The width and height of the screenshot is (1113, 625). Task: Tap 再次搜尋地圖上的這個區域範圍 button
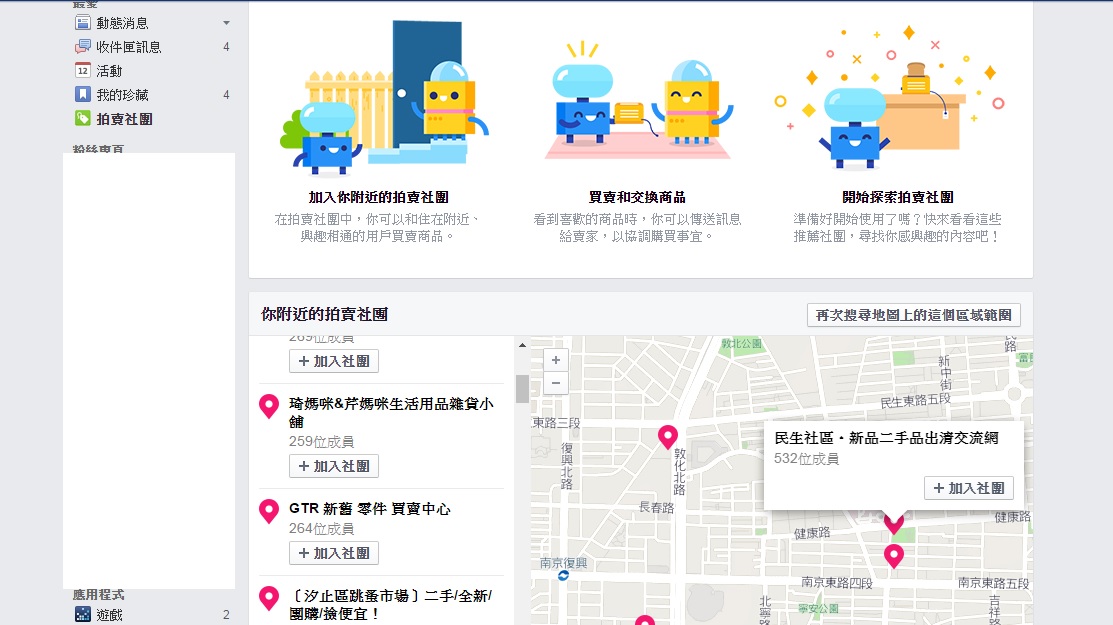(913, 315)
